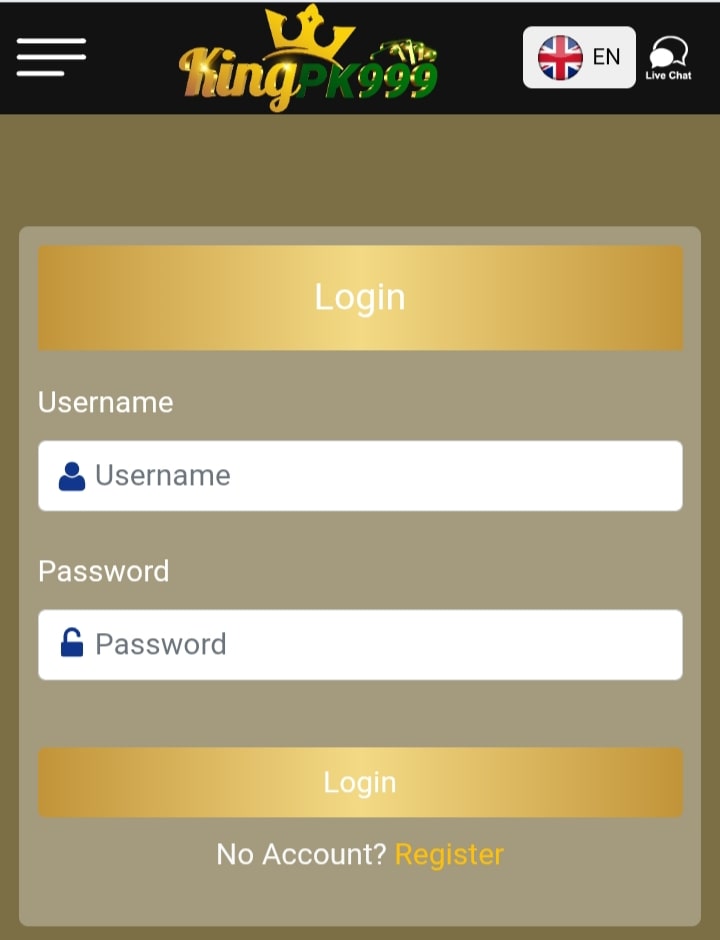Tap the Password input field
The height and width of the screenshot is (940, 720).
pyautogui.click(x=360, y=645)
